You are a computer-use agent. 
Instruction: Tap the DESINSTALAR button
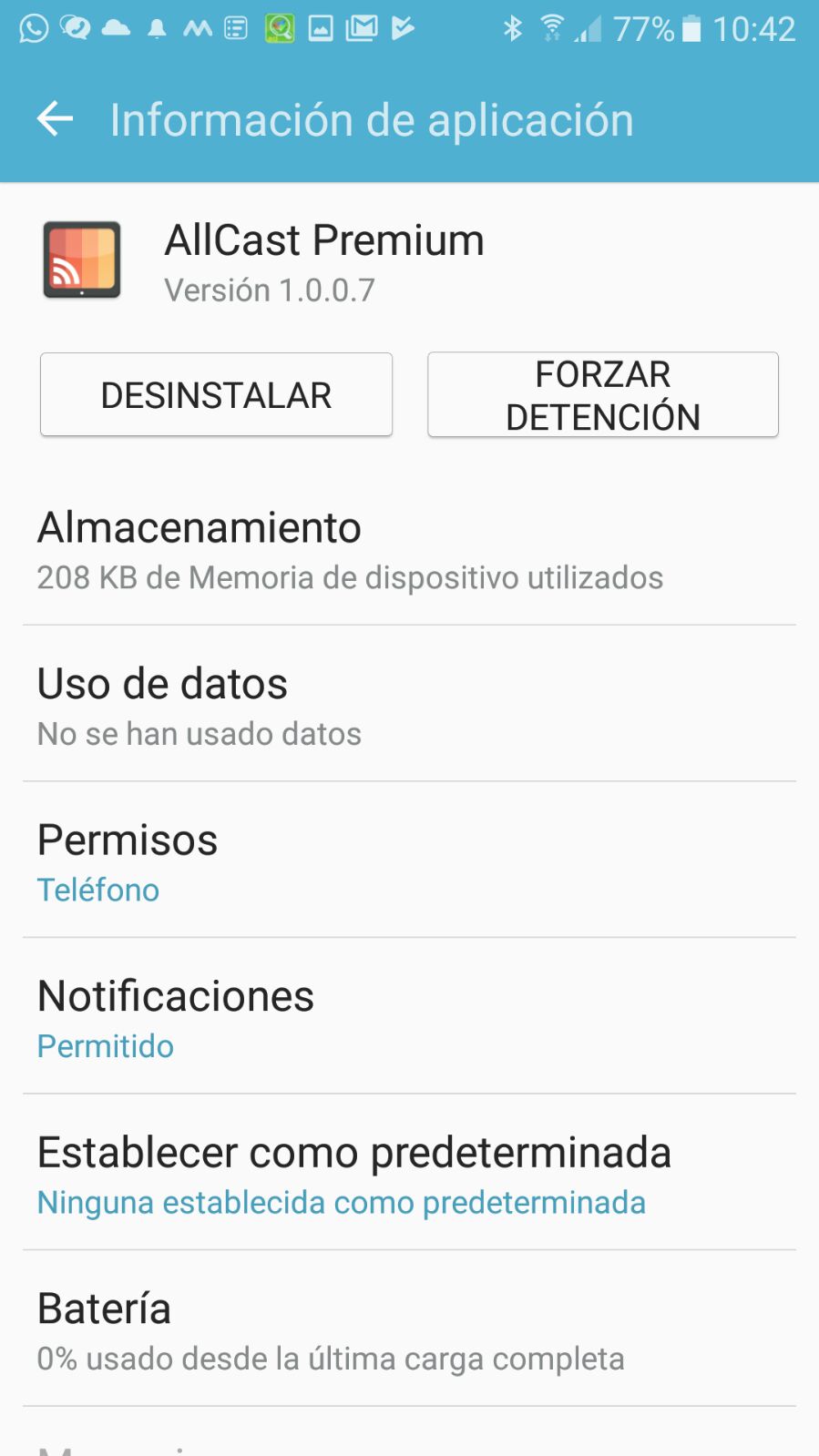[216, 395]
